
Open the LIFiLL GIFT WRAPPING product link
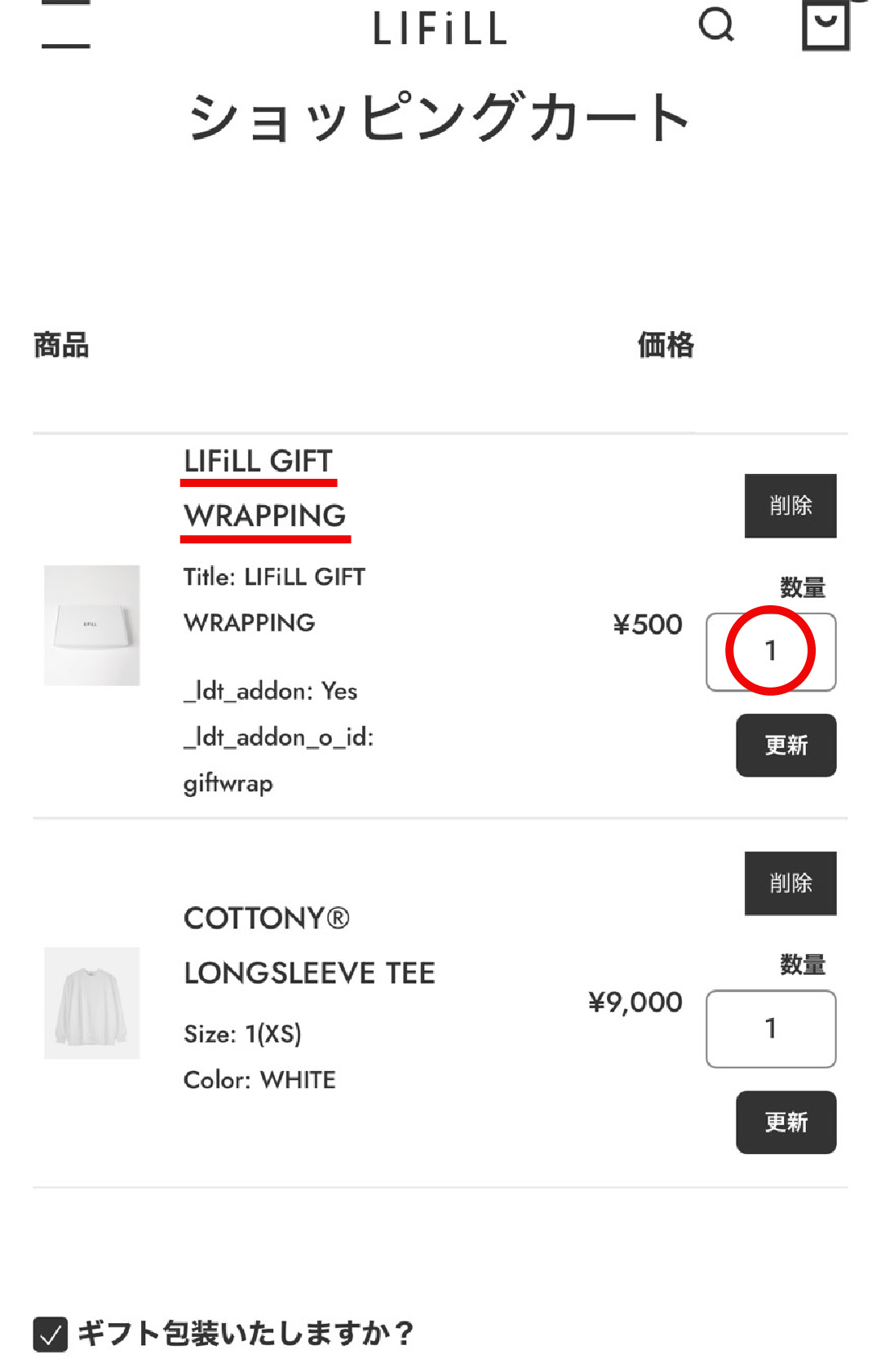coord(263,489)
